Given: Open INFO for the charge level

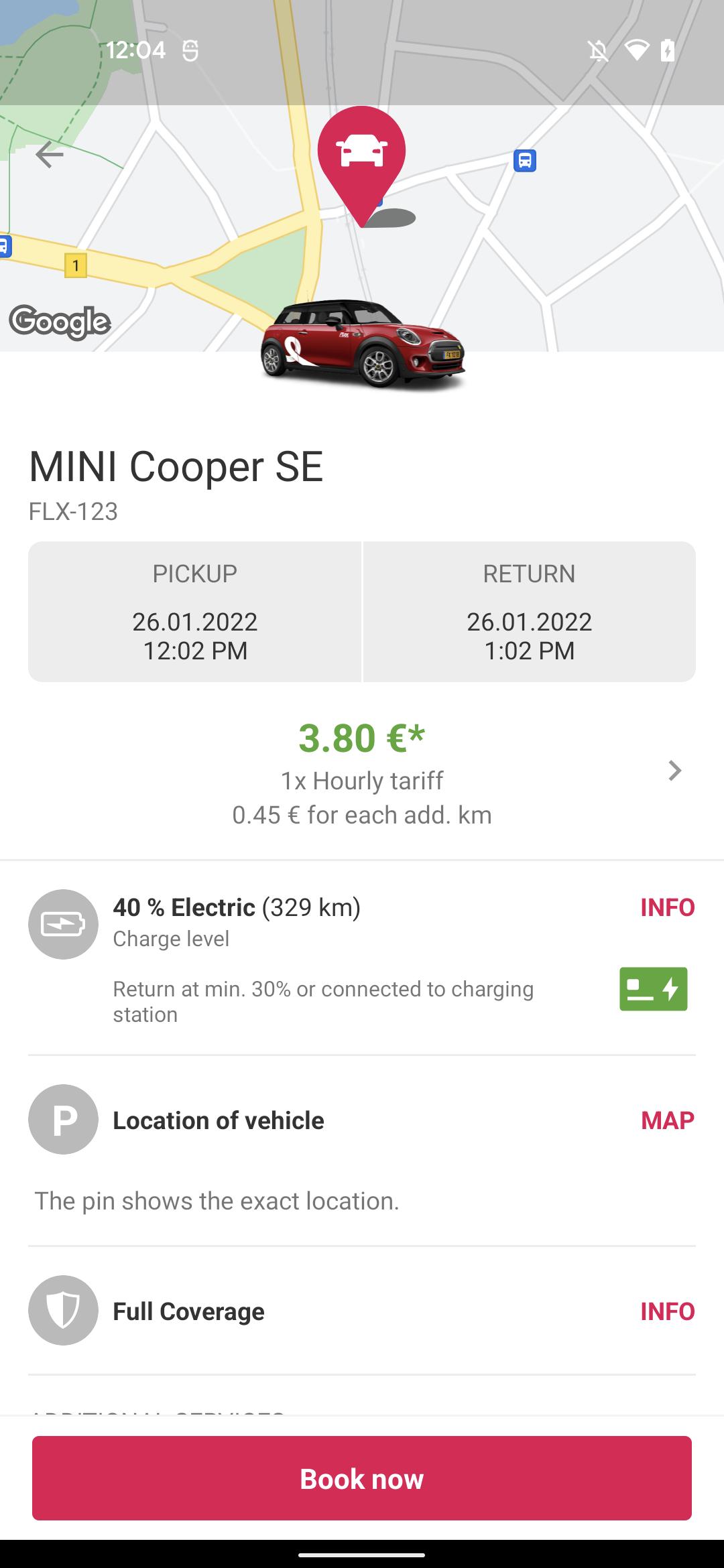Looking at the screenshot, I should coord(668,907).
